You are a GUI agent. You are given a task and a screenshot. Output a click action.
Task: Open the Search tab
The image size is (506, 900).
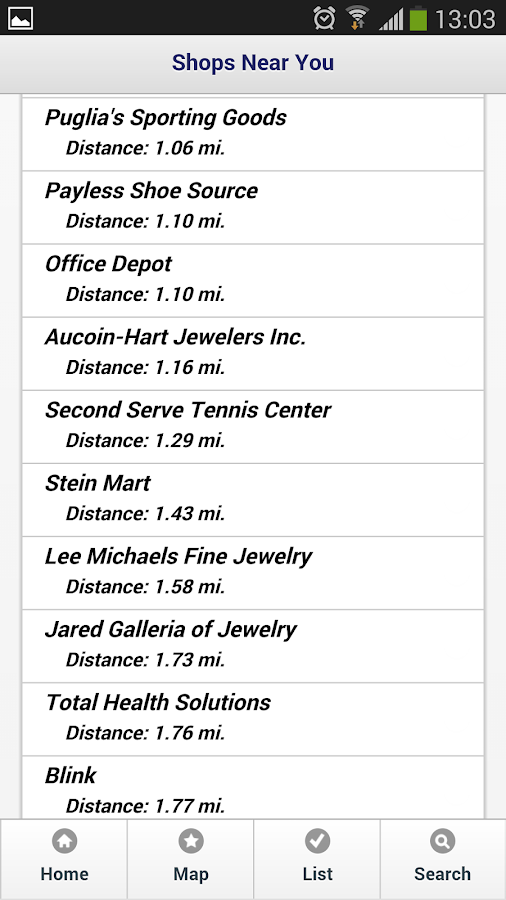[x=443, y=859]
